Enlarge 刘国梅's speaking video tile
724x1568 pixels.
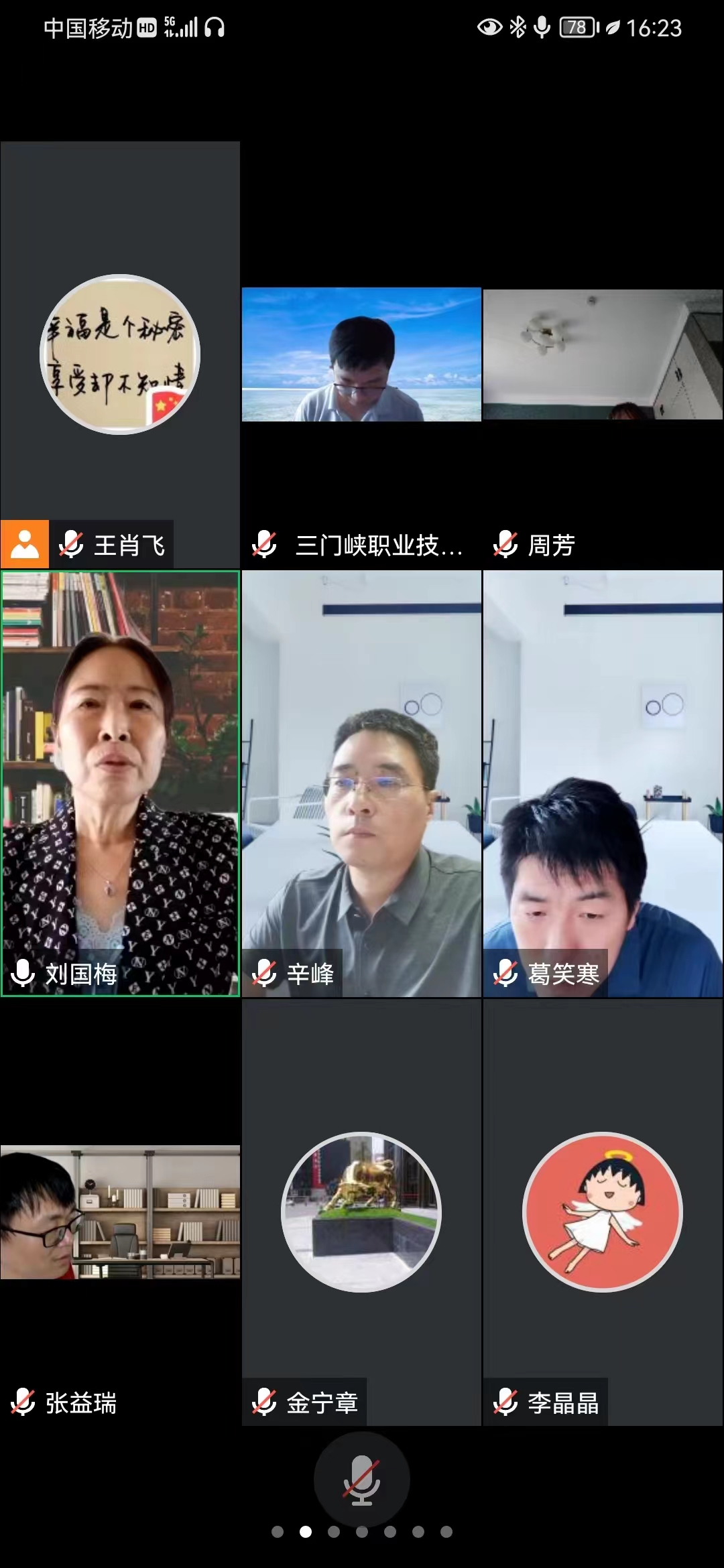[120, 783]
